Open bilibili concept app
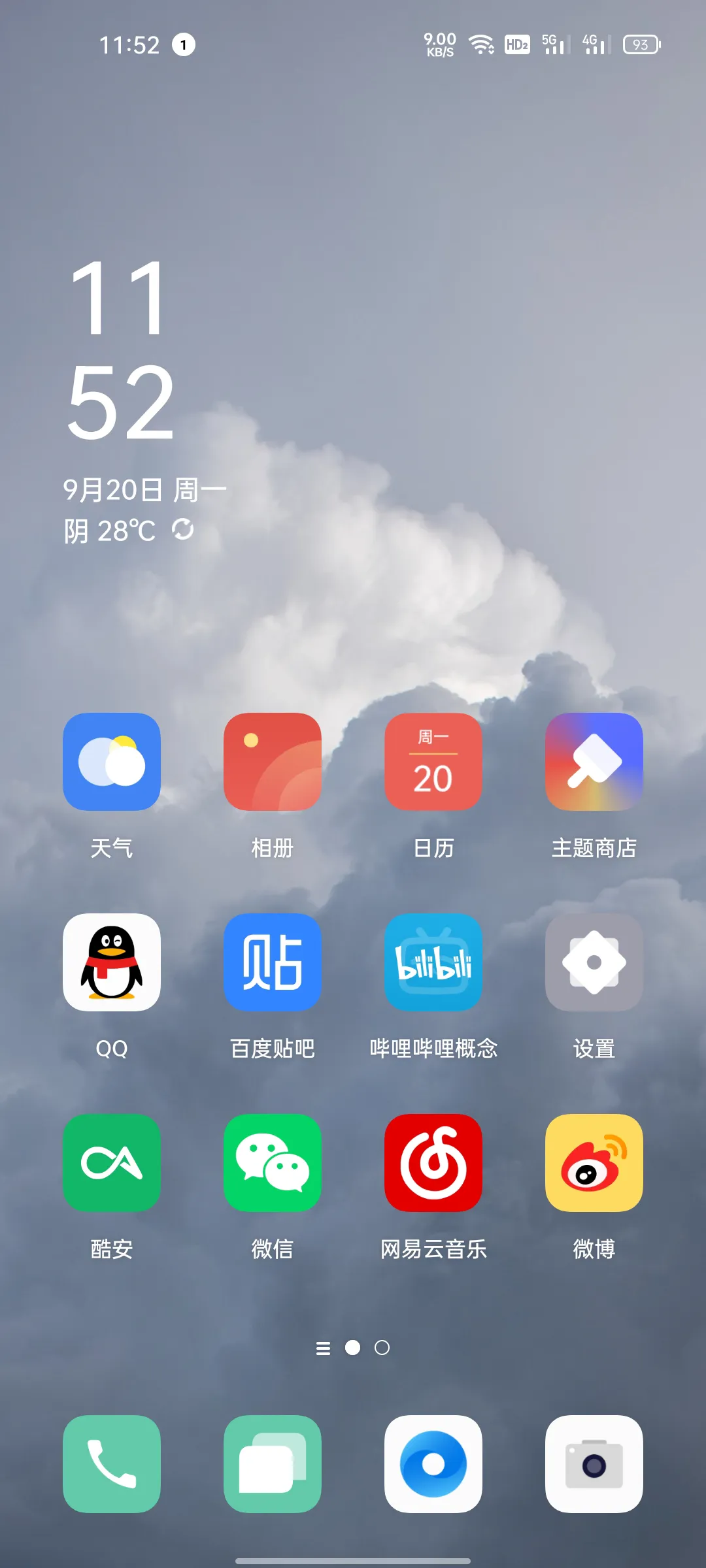This screenshot has height=1568, width=706. click(x=433, y=962)
